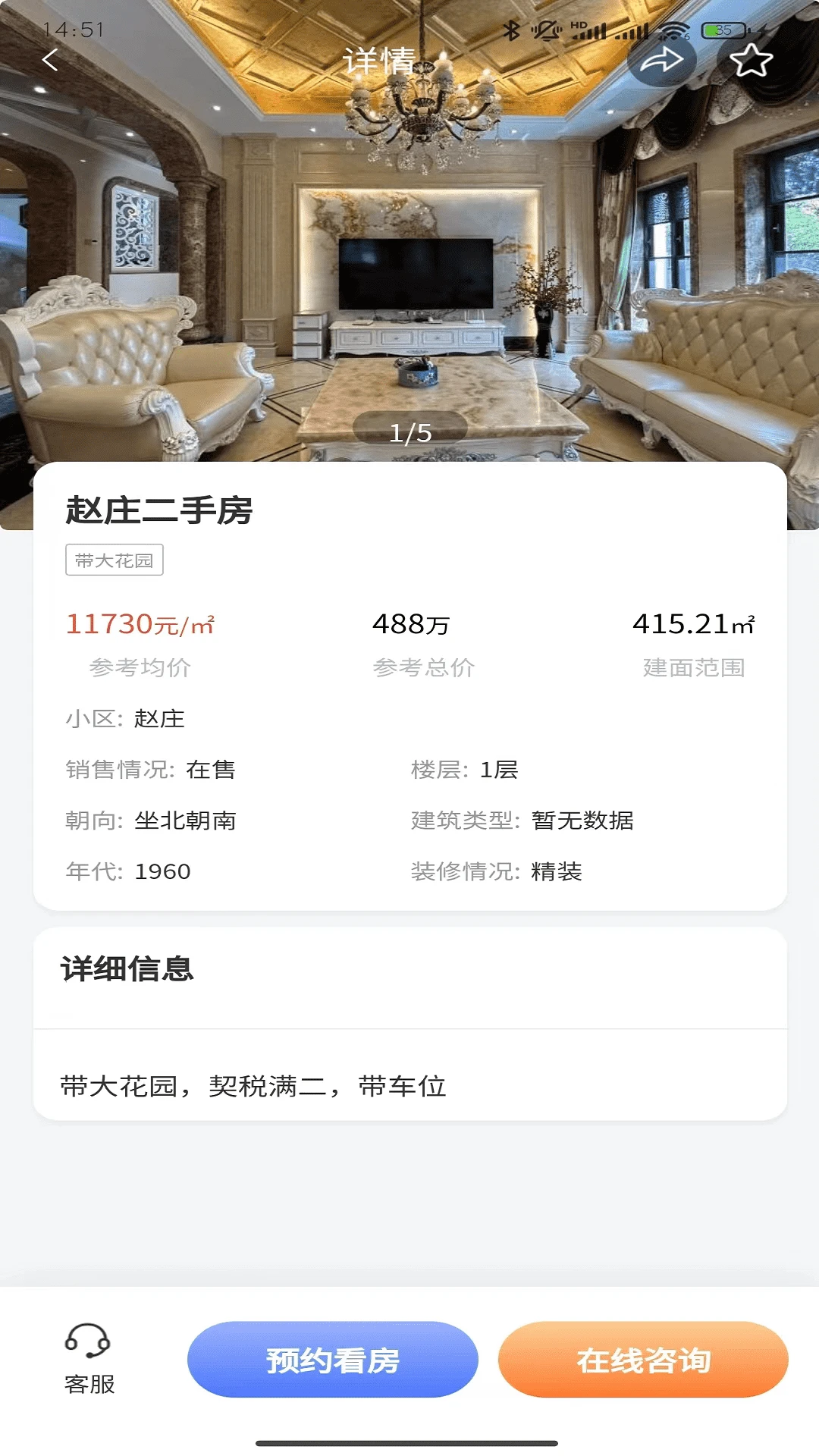This screenshot has width=819, height=1456.
Task: Tap the back arrow to leave 详情
Action: pos(50,61)
